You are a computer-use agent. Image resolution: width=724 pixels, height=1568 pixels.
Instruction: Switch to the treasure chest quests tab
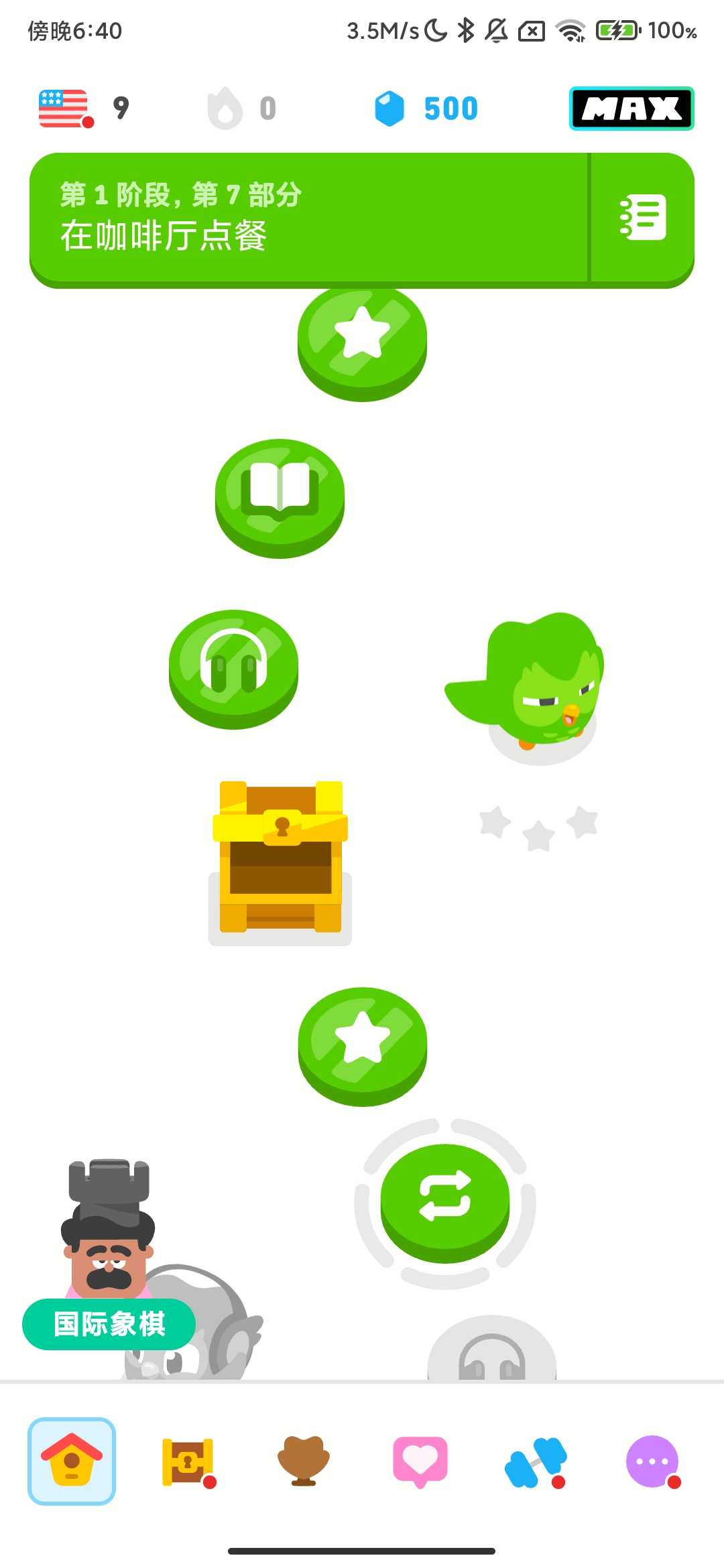188,1461
